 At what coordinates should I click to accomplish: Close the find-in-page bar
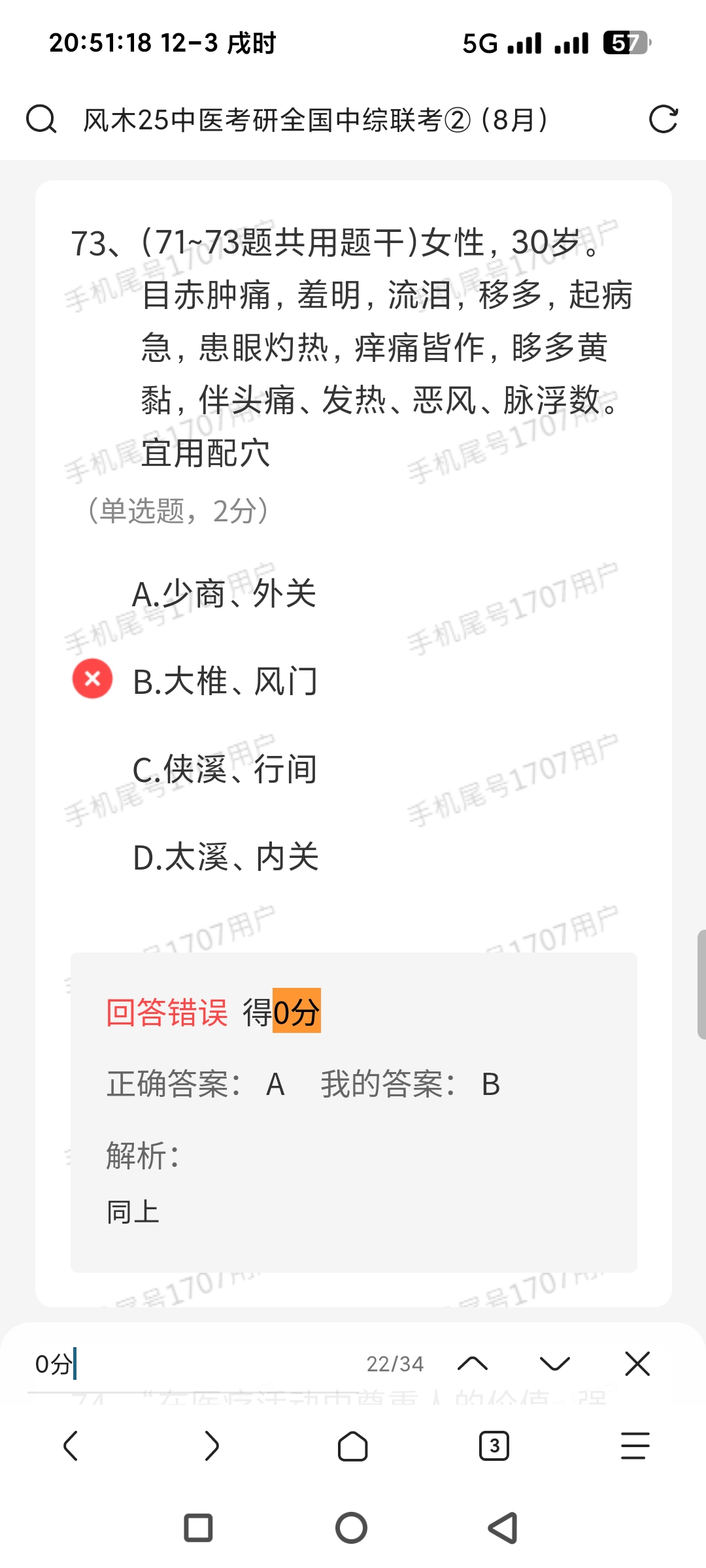click(x=637, y=1364)
